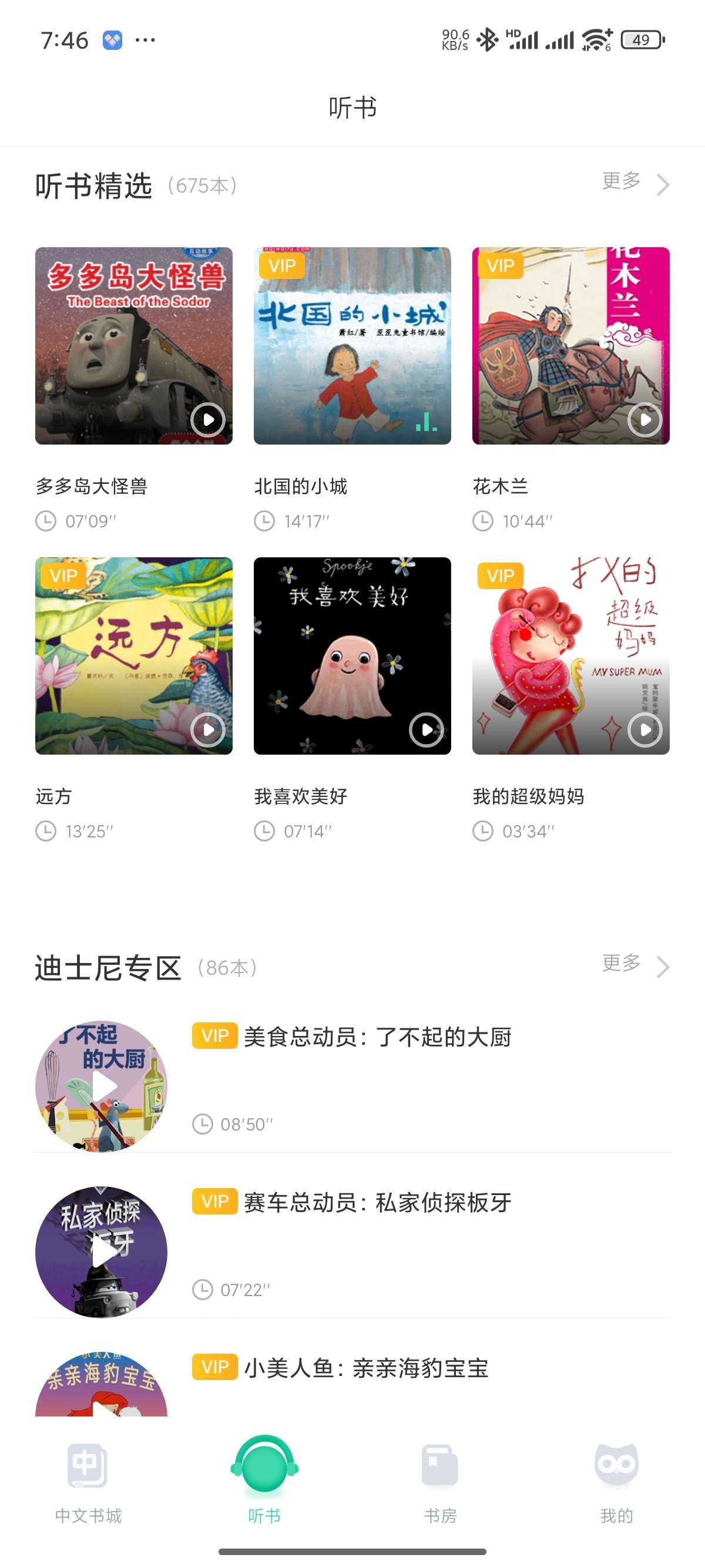Play the 我的超级妈妈 audiobook

tap(644, 729)
